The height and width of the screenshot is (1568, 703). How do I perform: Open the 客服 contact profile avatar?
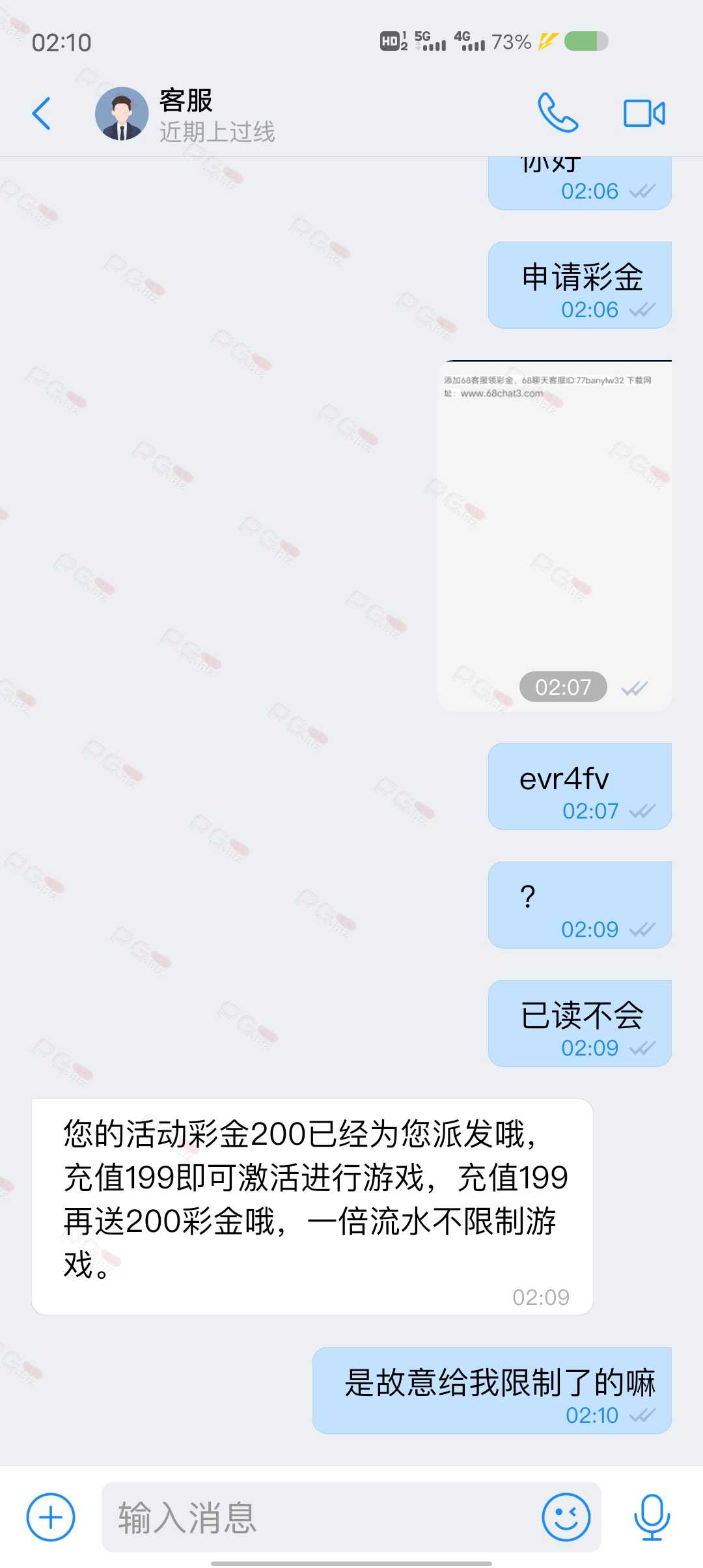pos(122,114)
